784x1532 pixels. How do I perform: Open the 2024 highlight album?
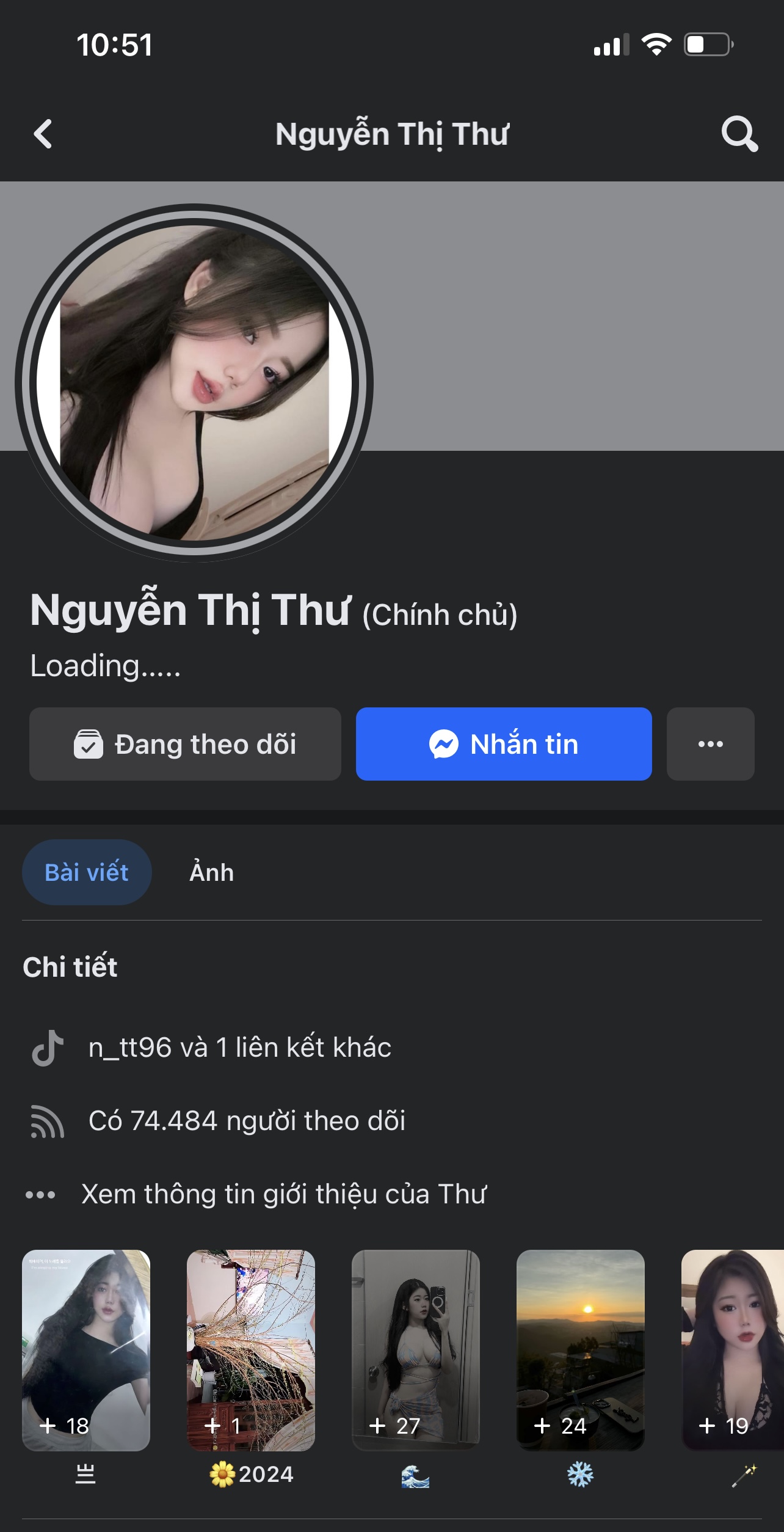click(x=251, y=1350)
